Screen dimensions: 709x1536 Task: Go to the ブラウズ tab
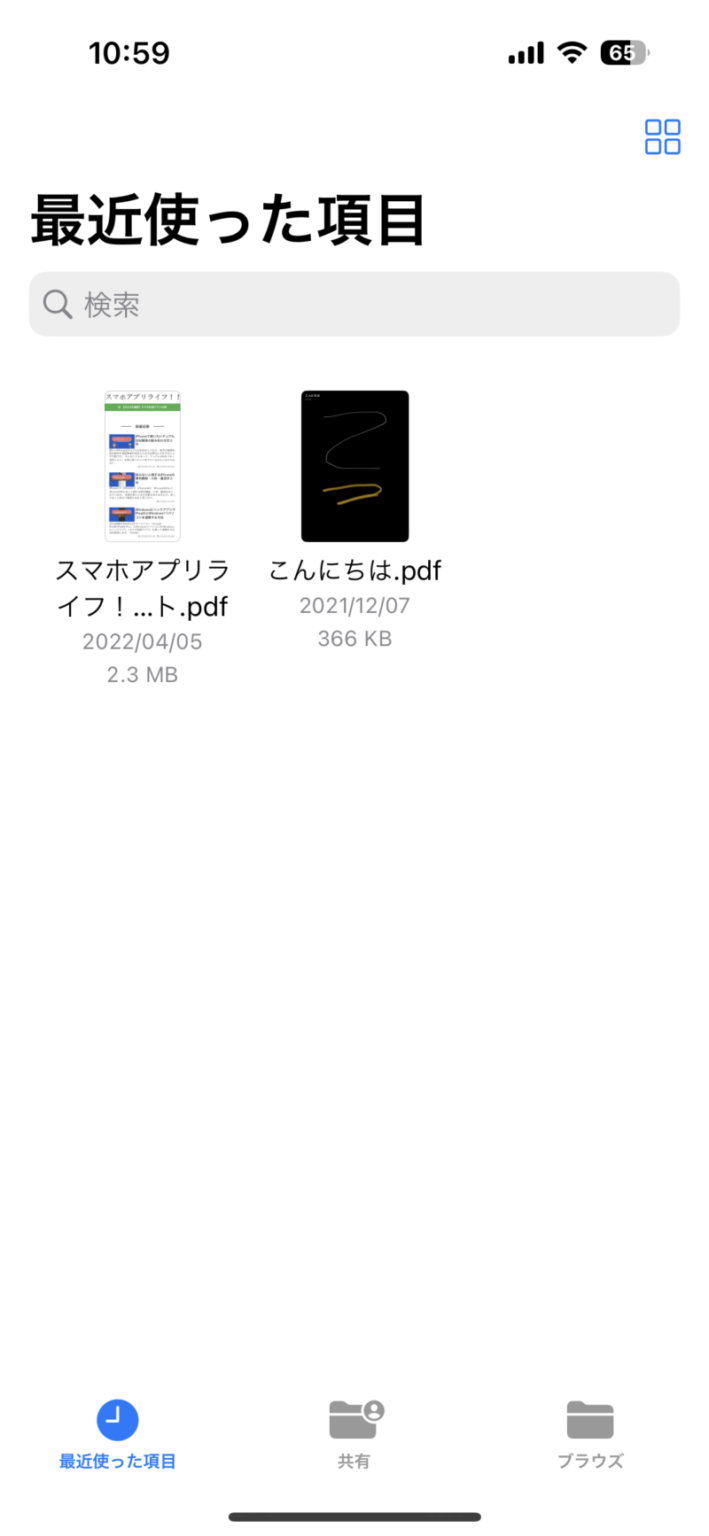[590, 1434]
